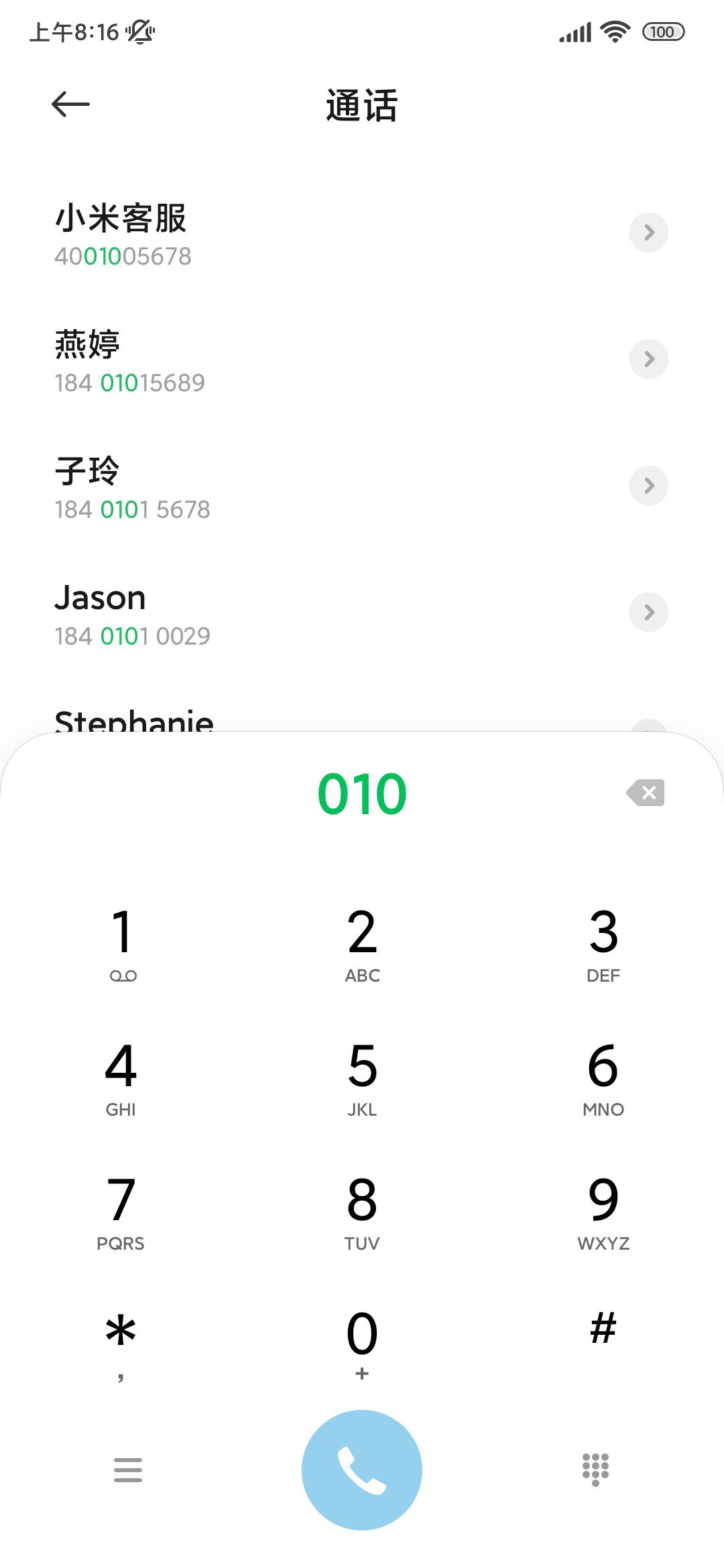The width and height of the screenshot is (724, 1568).
Task: Collapse the dial pad with the keypad icon
Action: 595,1470
